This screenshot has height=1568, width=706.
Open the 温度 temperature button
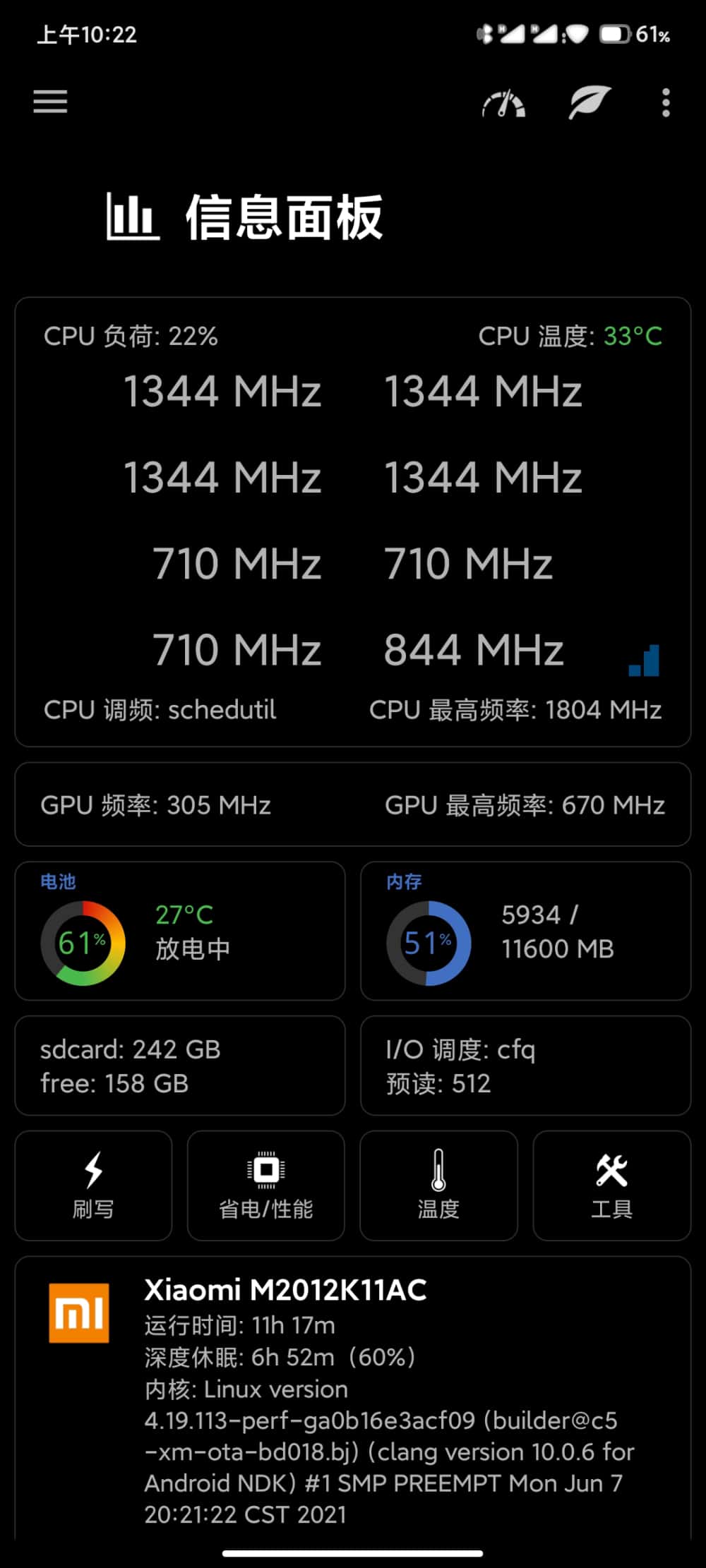tap(438, 1186)
